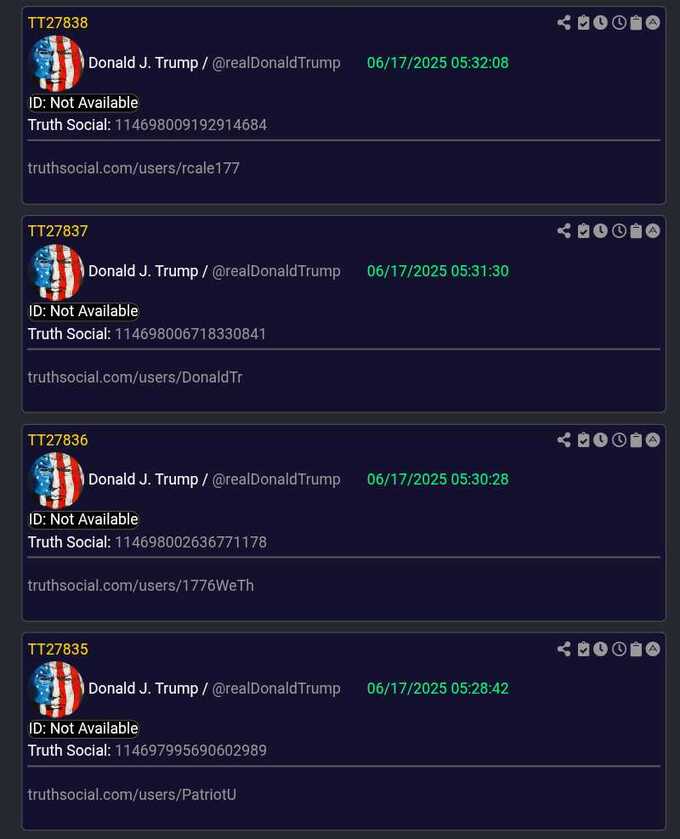Collapse the TT27835 card
This screenshot has width=680, height=839.
(653, 649)
